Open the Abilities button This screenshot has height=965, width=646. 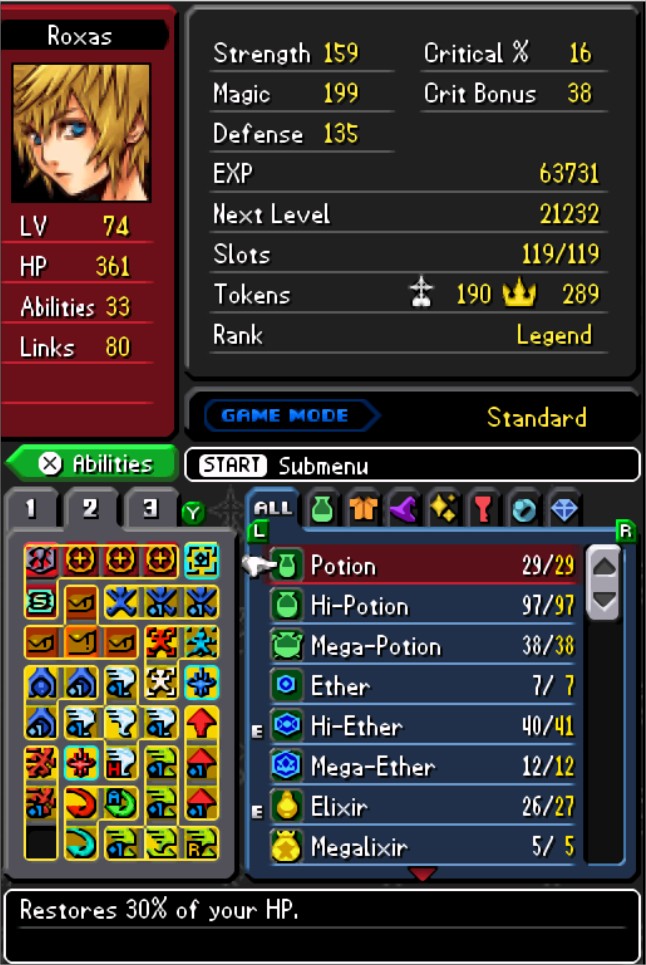[x=94, y=464]
